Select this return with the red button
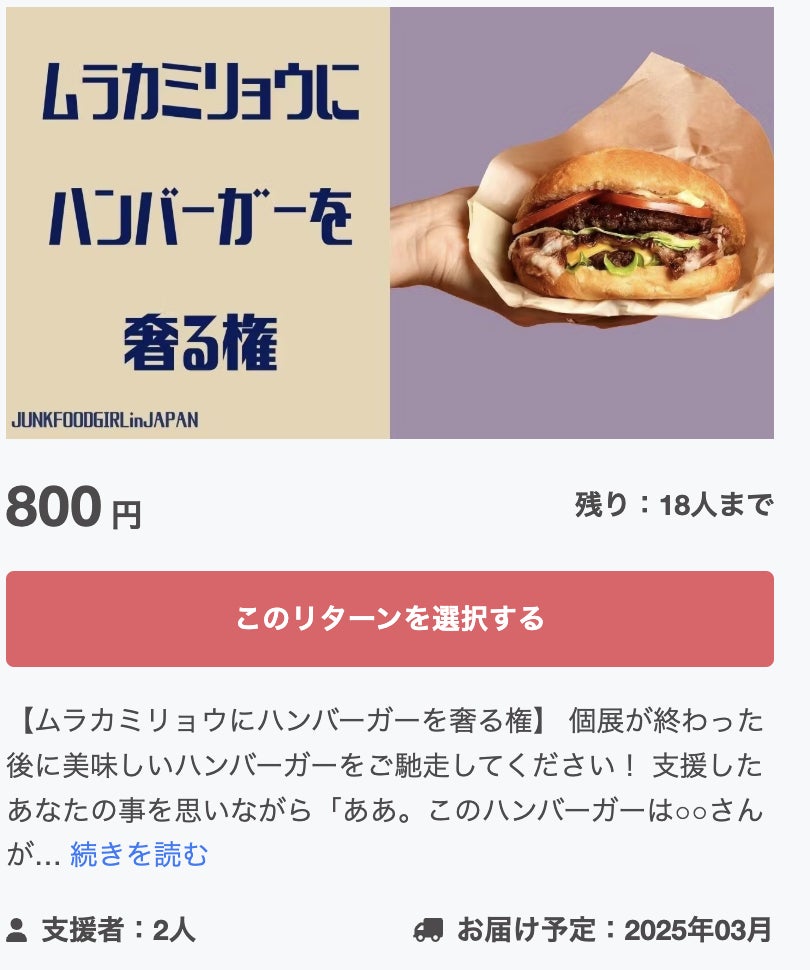 pyautogui.click(x=390, y=619)
